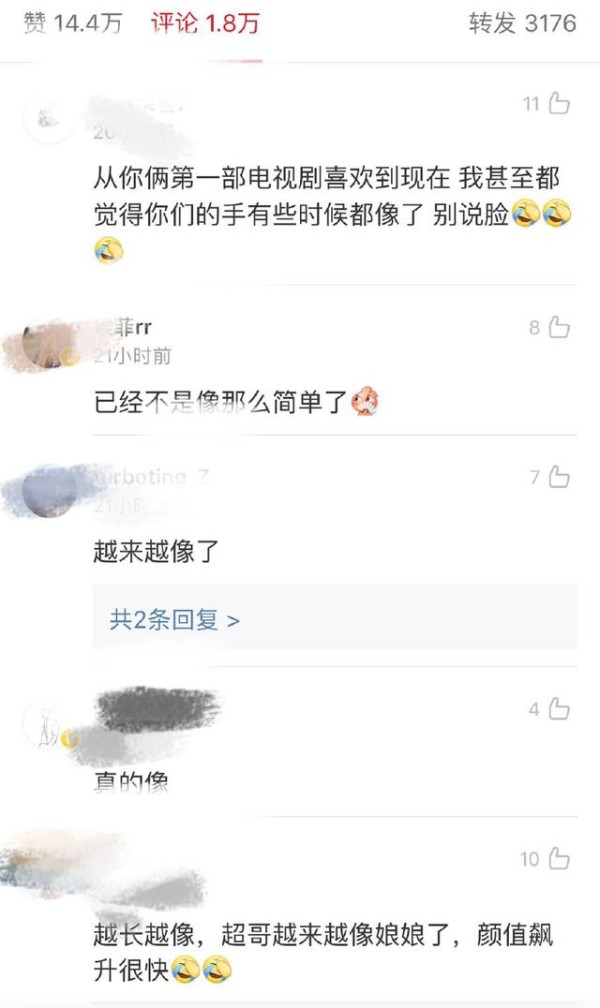The width and height of the screenshot is (600, 1008).
Task: Like the comment 已经不是像那么简单了
Action: point(558,327)
